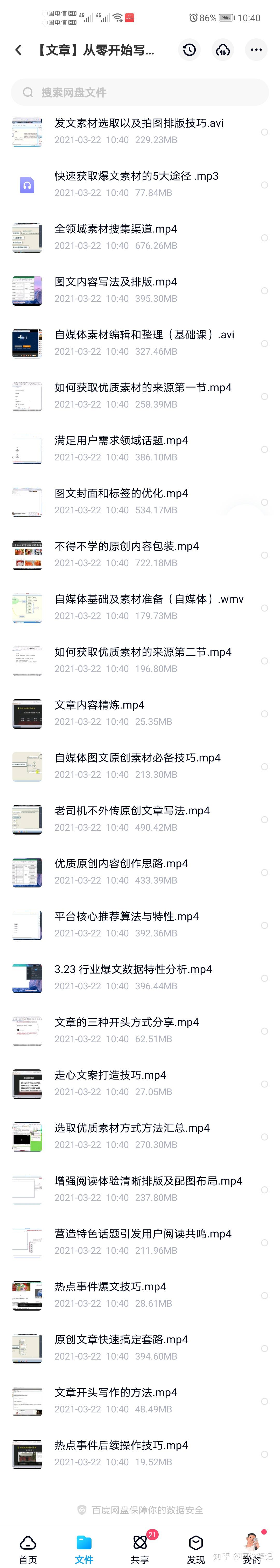Open 3.23 行业爆文数据特性分析.mp4

133,970
